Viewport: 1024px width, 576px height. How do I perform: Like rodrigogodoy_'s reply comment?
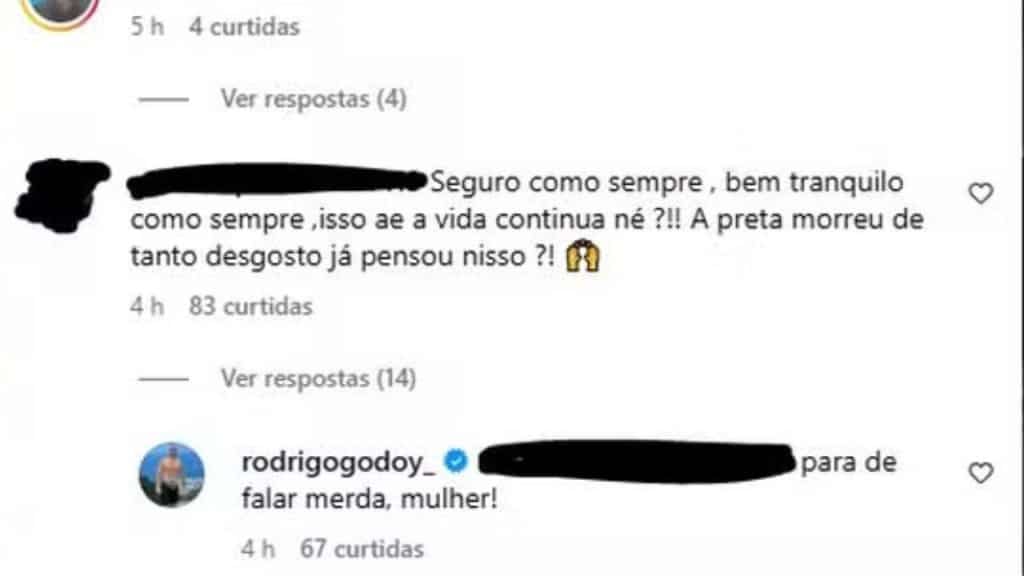pyautogui.click(x=981, y=473)
